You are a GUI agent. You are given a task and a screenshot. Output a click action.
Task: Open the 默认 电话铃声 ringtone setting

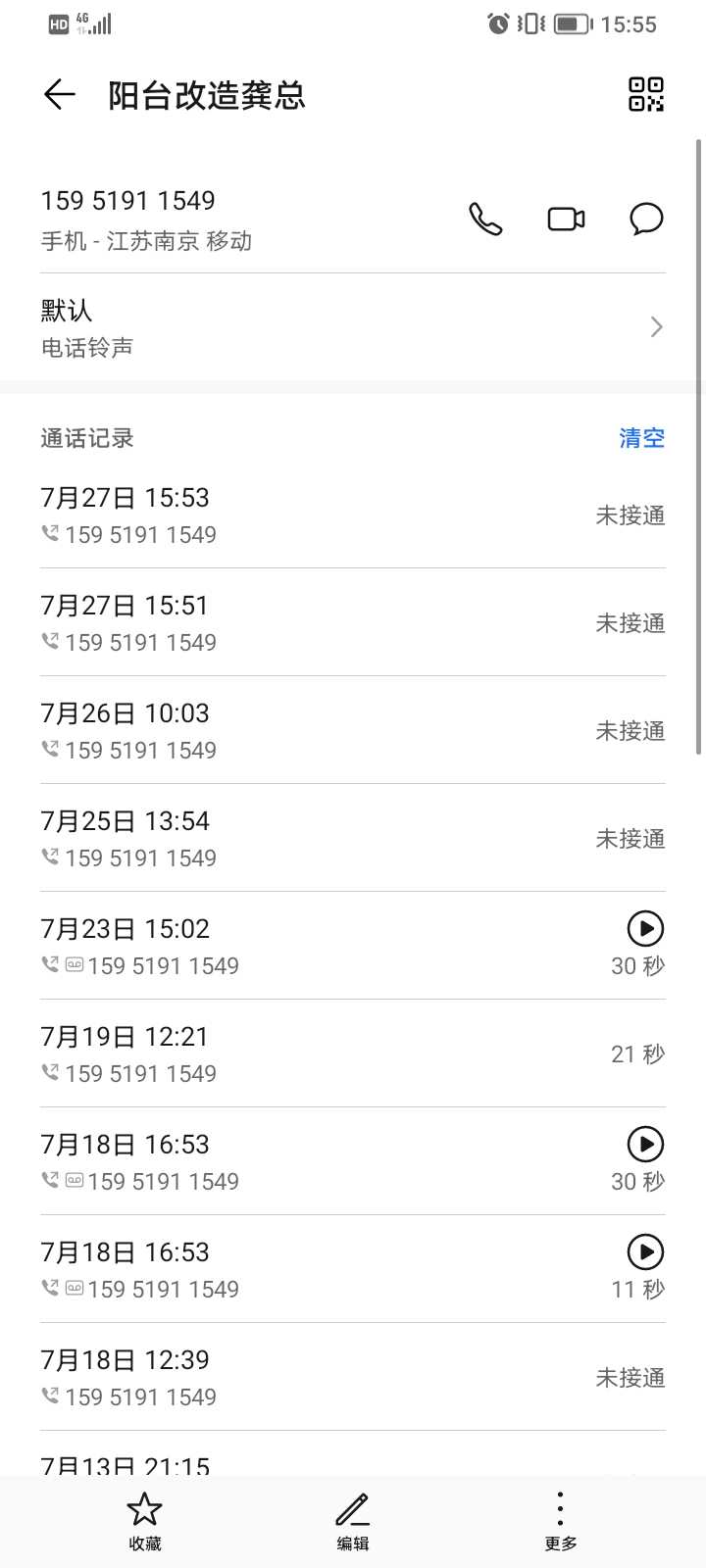coord(353,327)
